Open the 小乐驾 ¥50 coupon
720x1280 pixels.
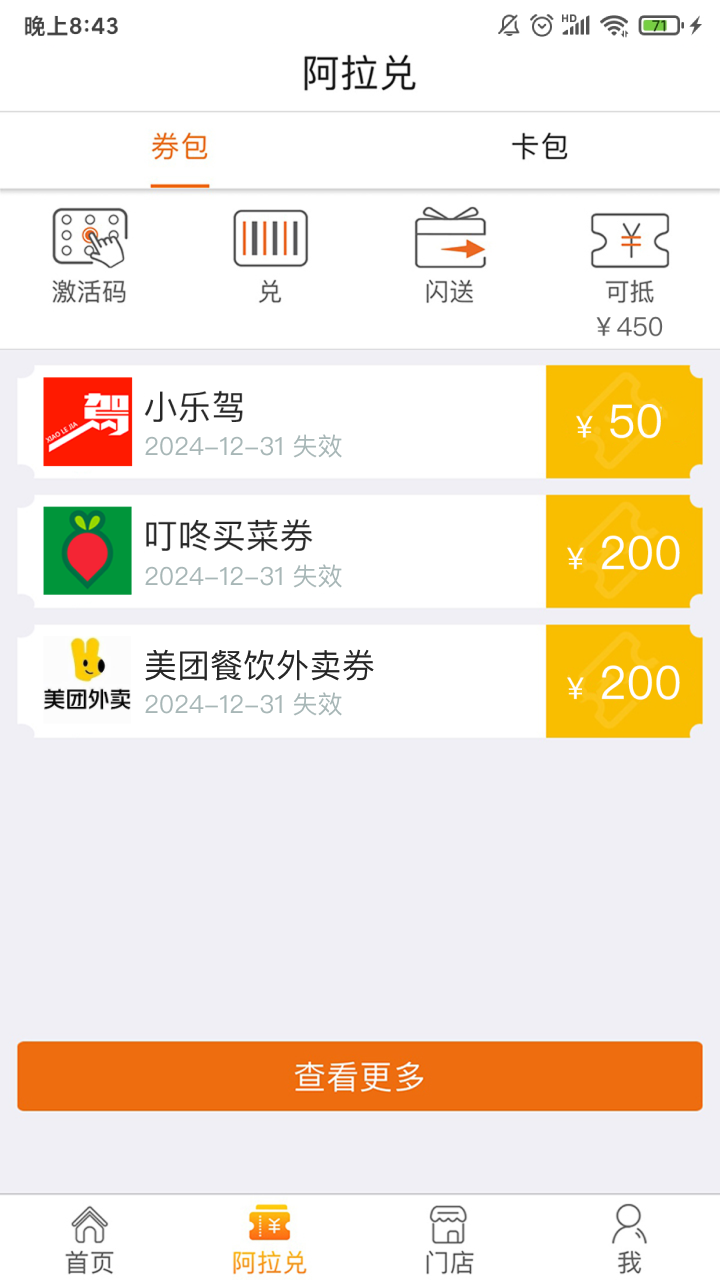[300, 420]
